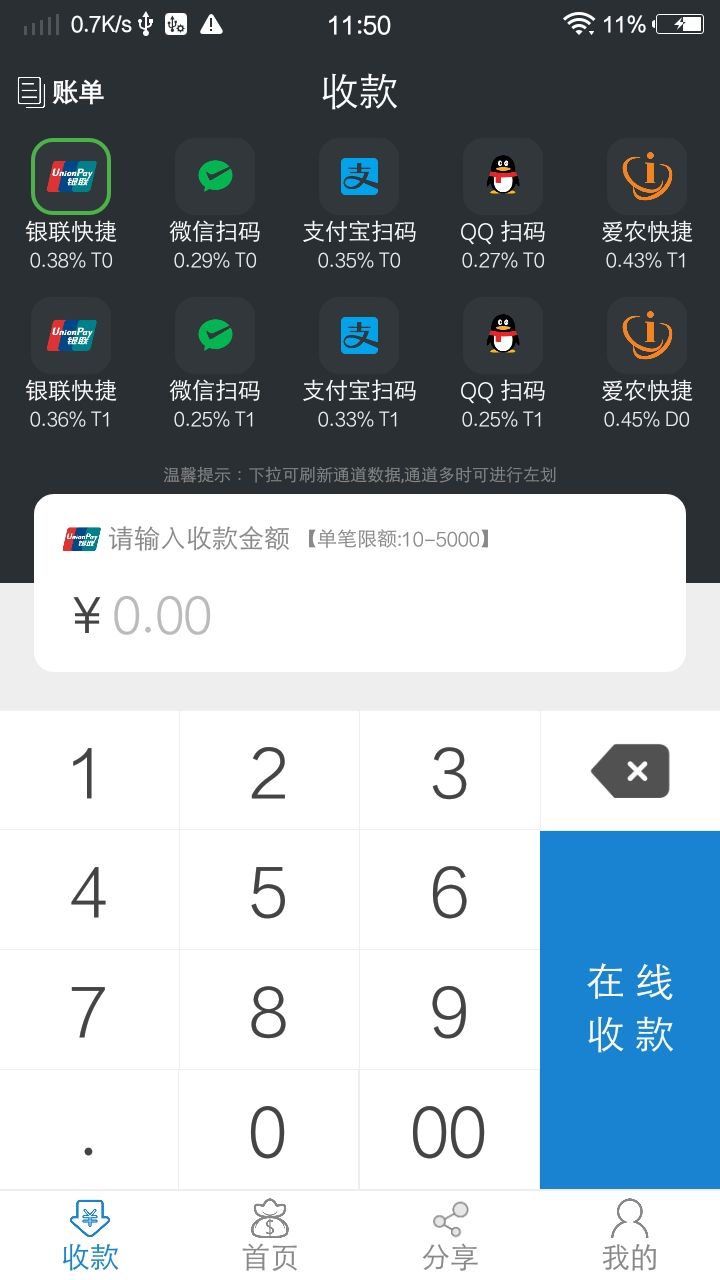
Task: Enter digit 5 on the keypad
Action: [269, 890]
